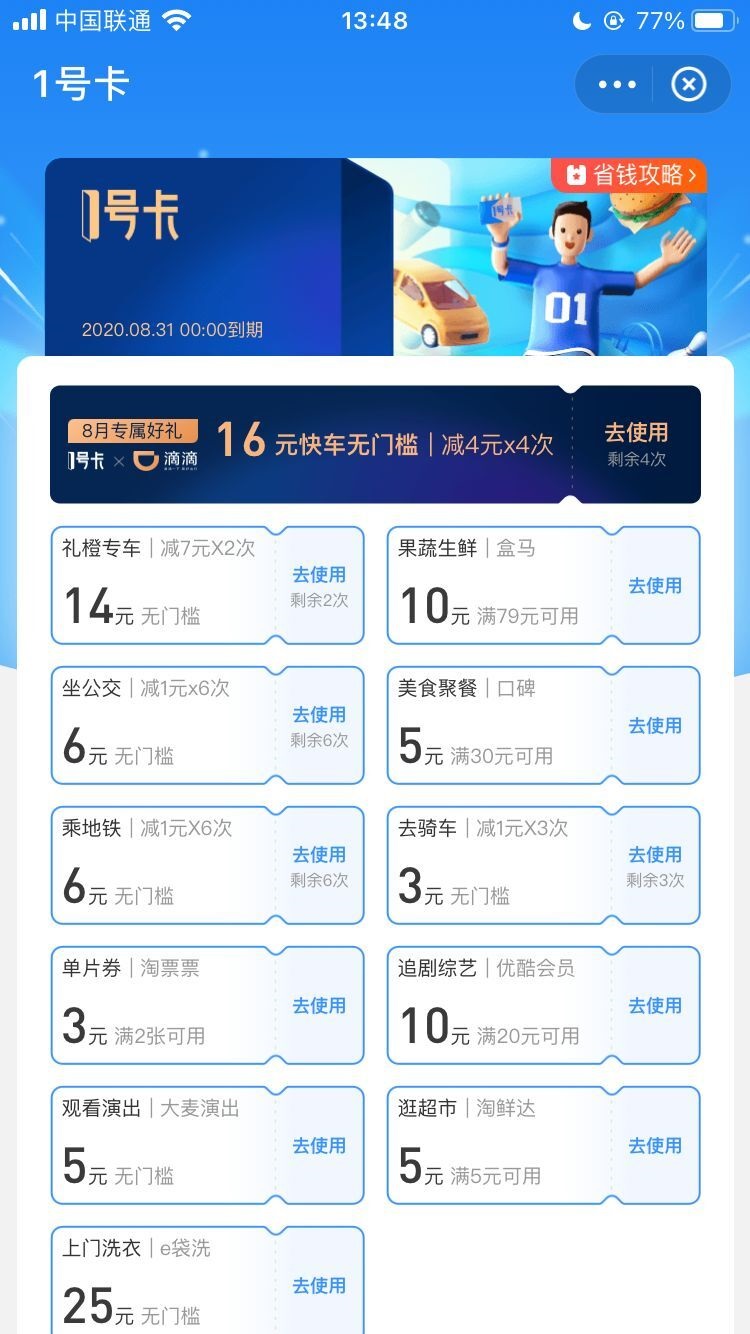
Task: Redeem the 逛超市 淘鲜达 coupon
Action: (655, 1146)
